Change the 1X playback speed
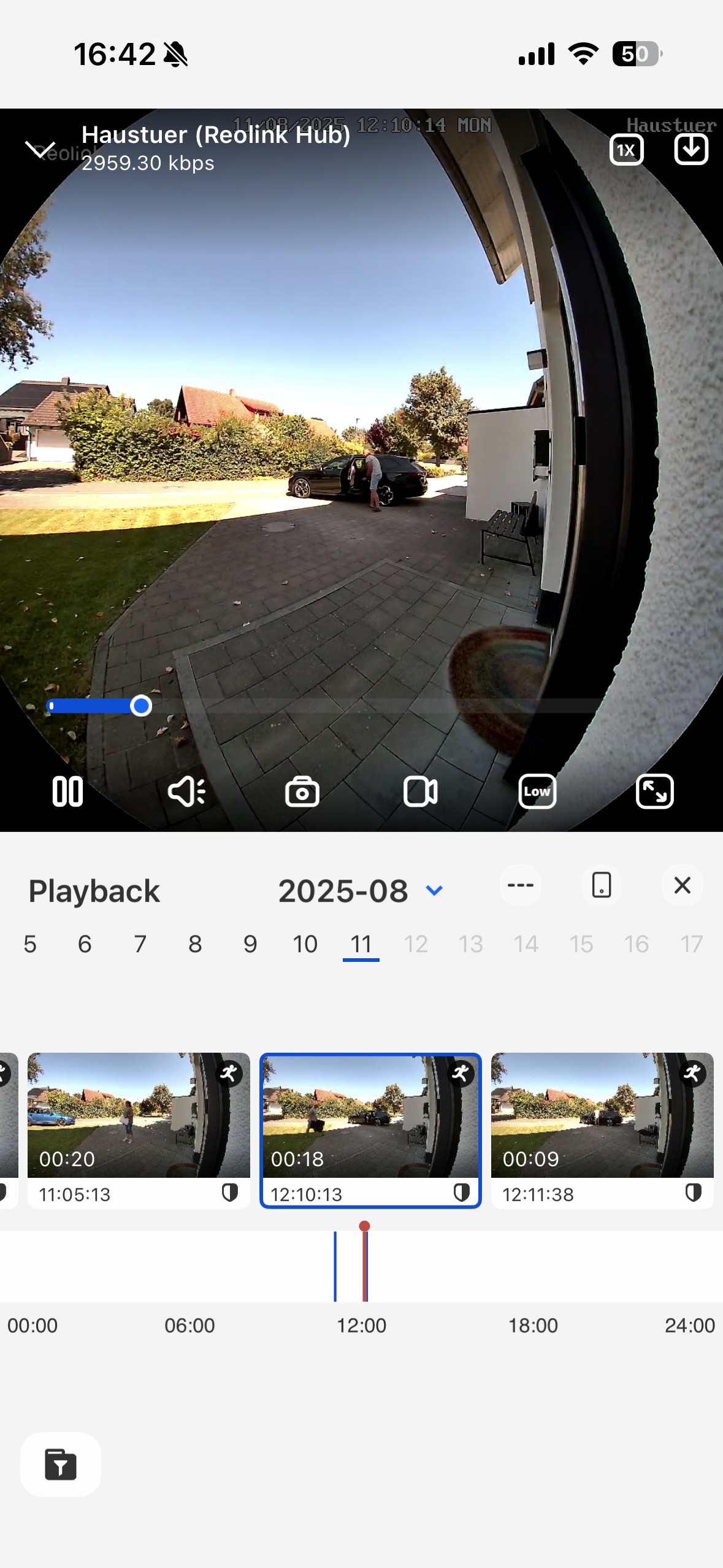This screenshot has width=723, height=1568. (626, 150)
